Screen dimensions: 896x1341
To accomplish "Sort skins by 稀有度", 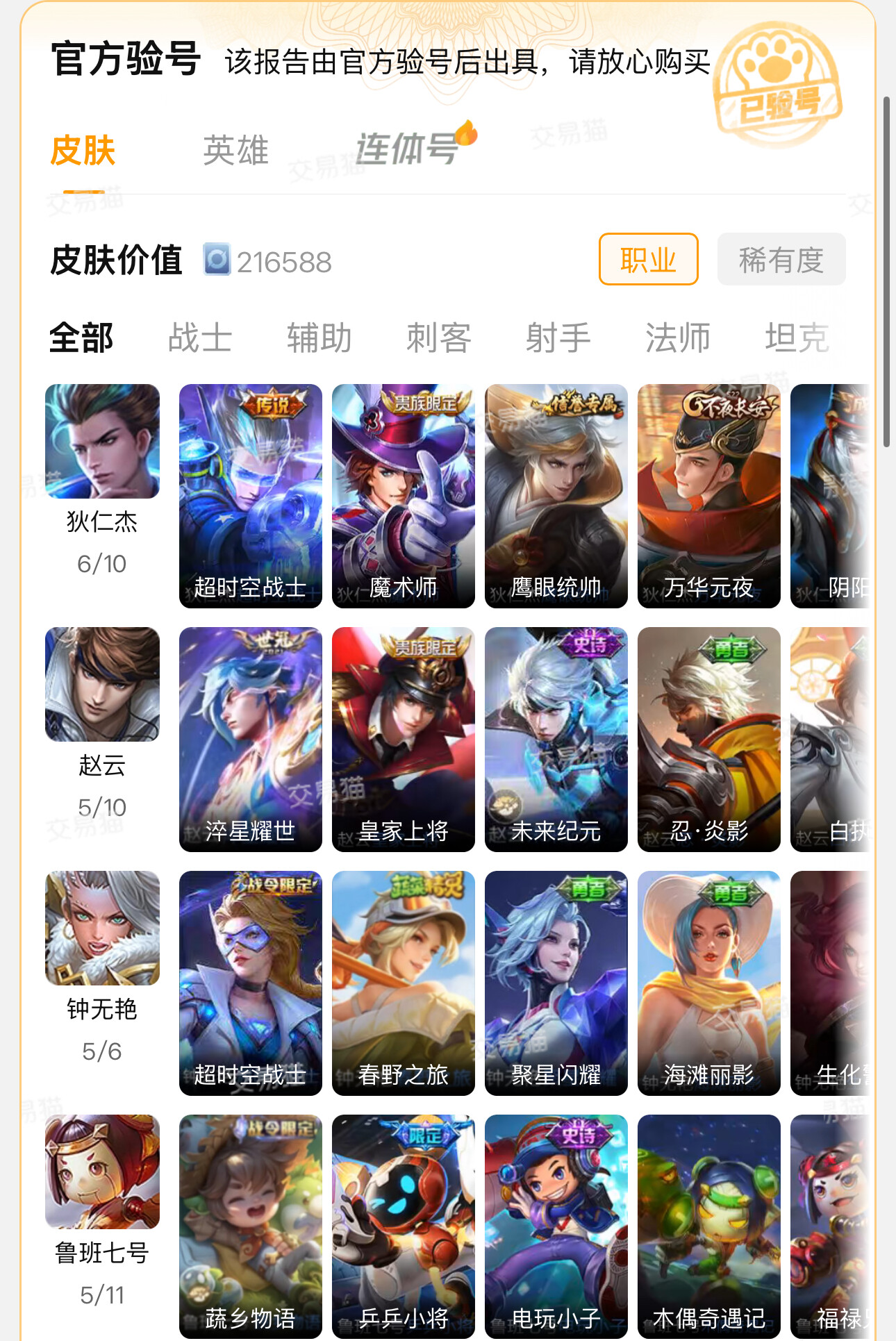I will (x=781, y=259).
